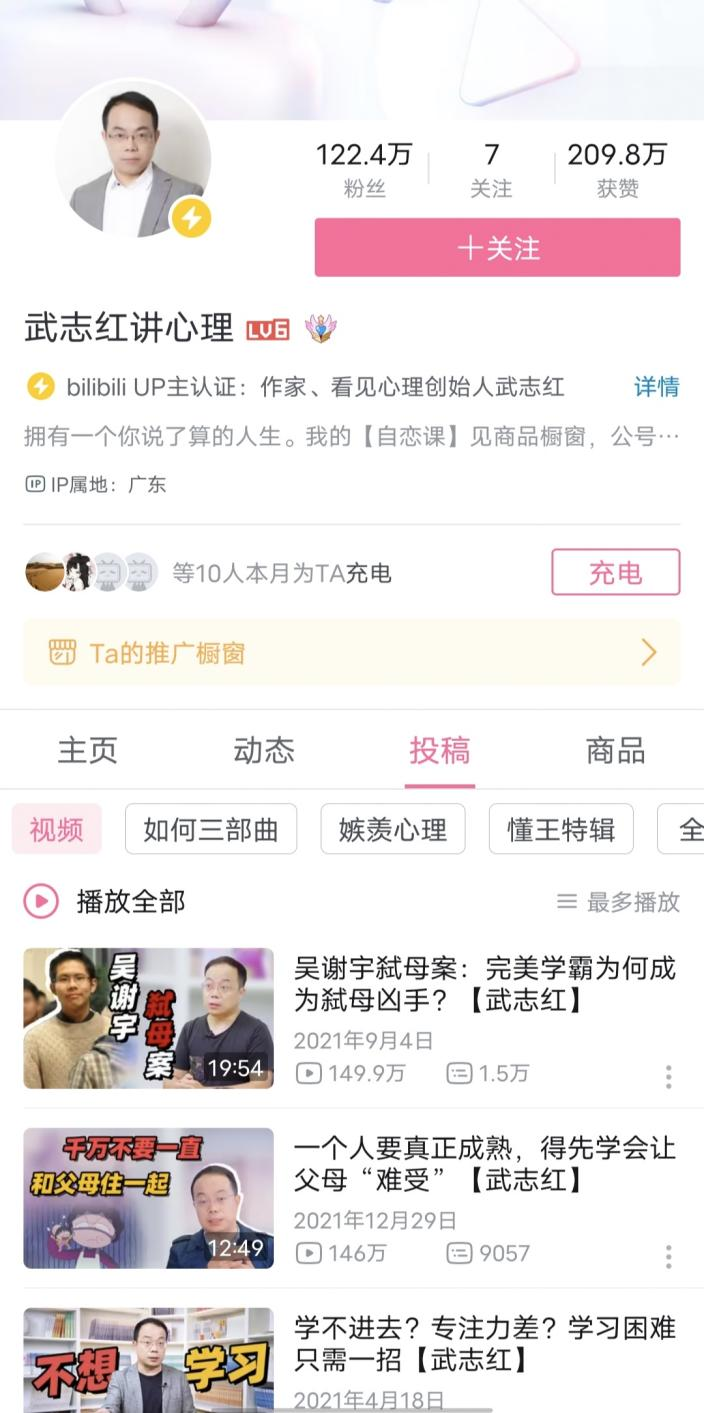Open the 商品 tab
Screen dimensions: 704x1413
[x=616, y=750]
